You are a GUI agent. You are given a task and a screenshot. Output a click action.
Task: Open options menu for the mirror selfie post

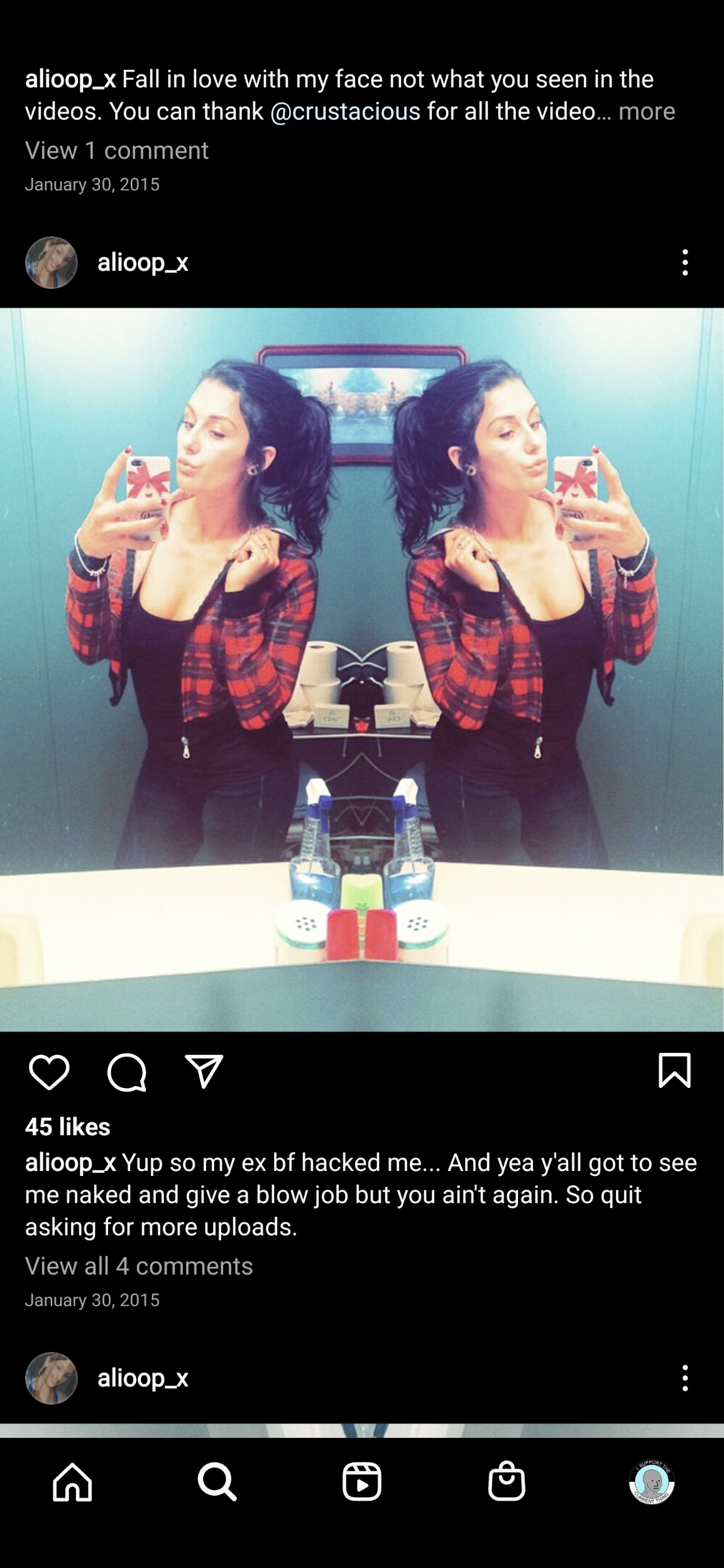click(684, 262)
